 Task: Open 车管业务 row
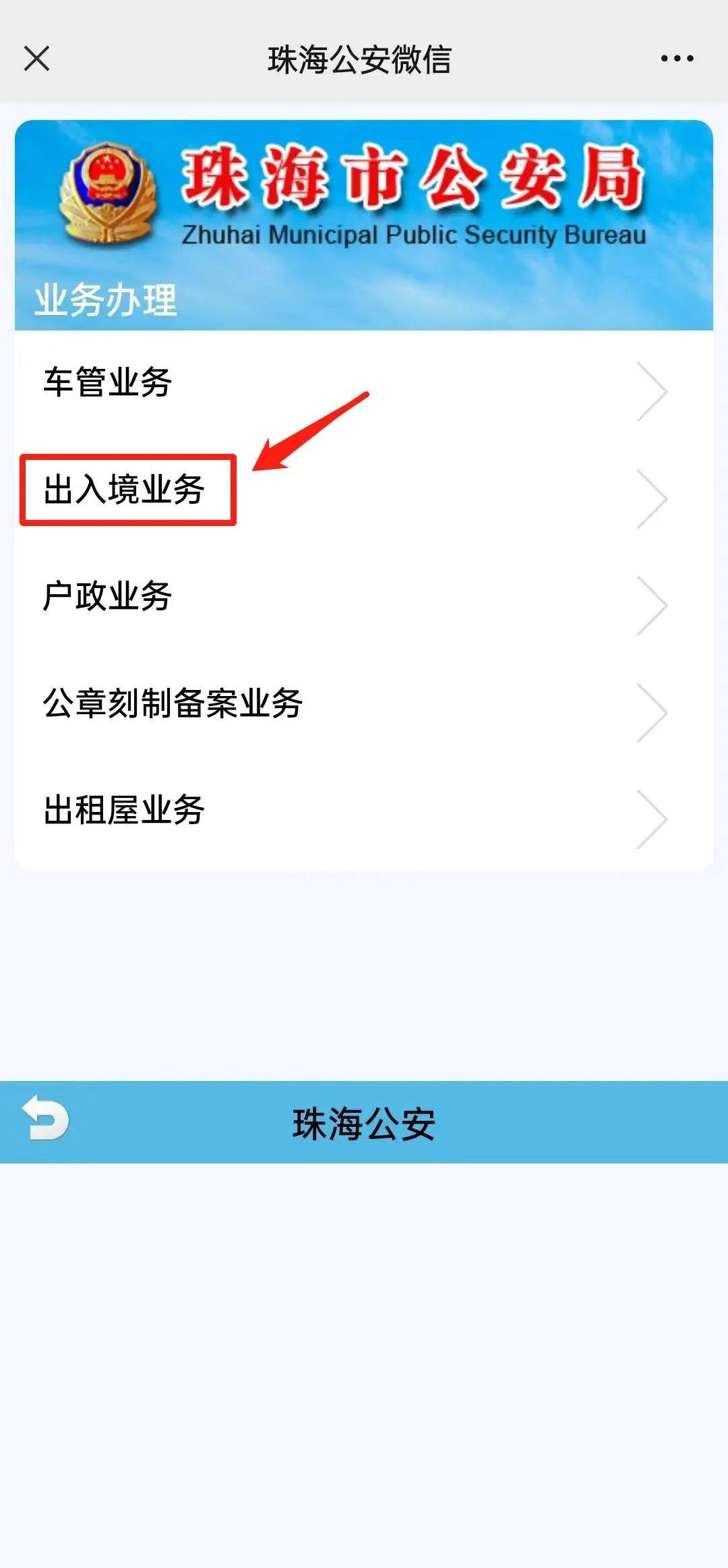coord(364,383)
